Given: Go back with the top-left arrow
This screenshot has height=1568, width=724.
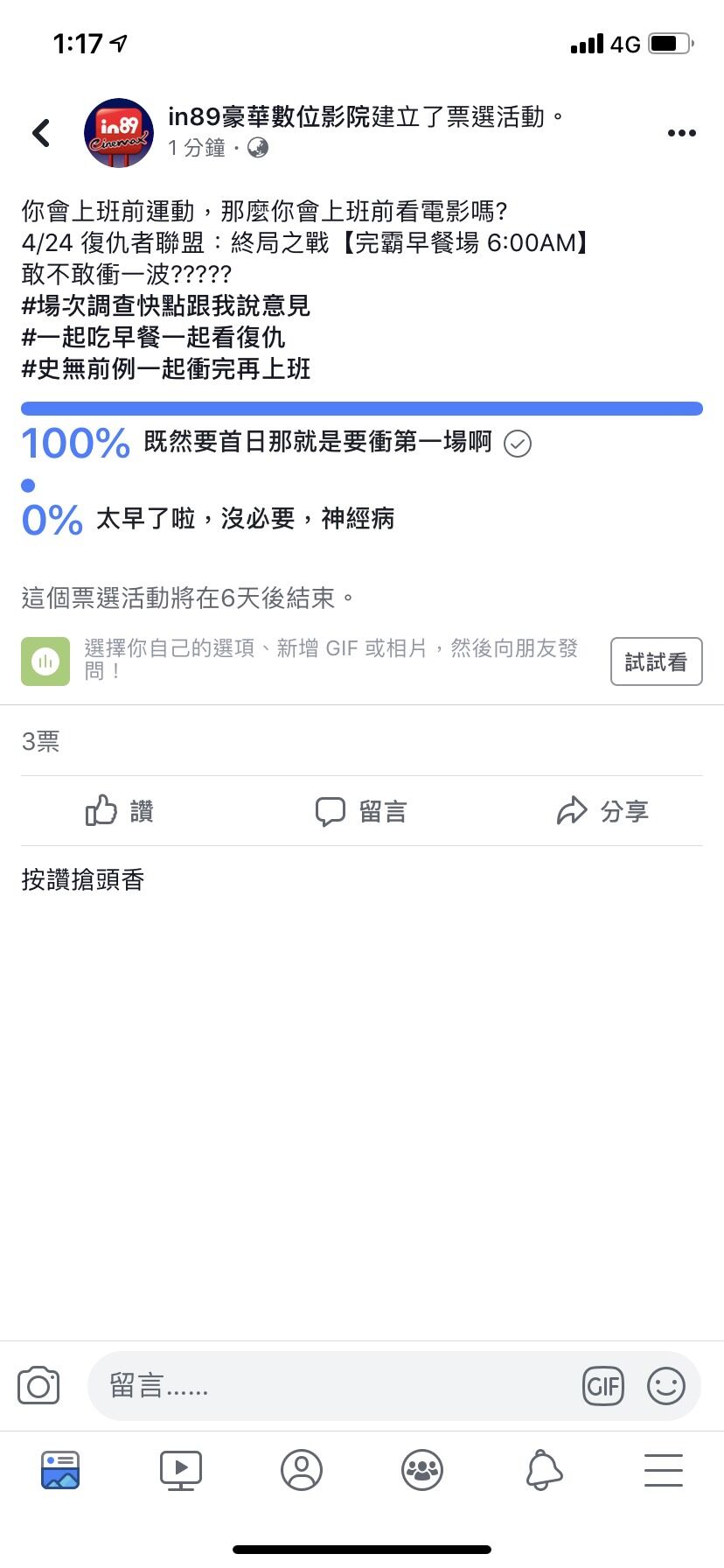Looking at the screenshot, I should 41,133.
